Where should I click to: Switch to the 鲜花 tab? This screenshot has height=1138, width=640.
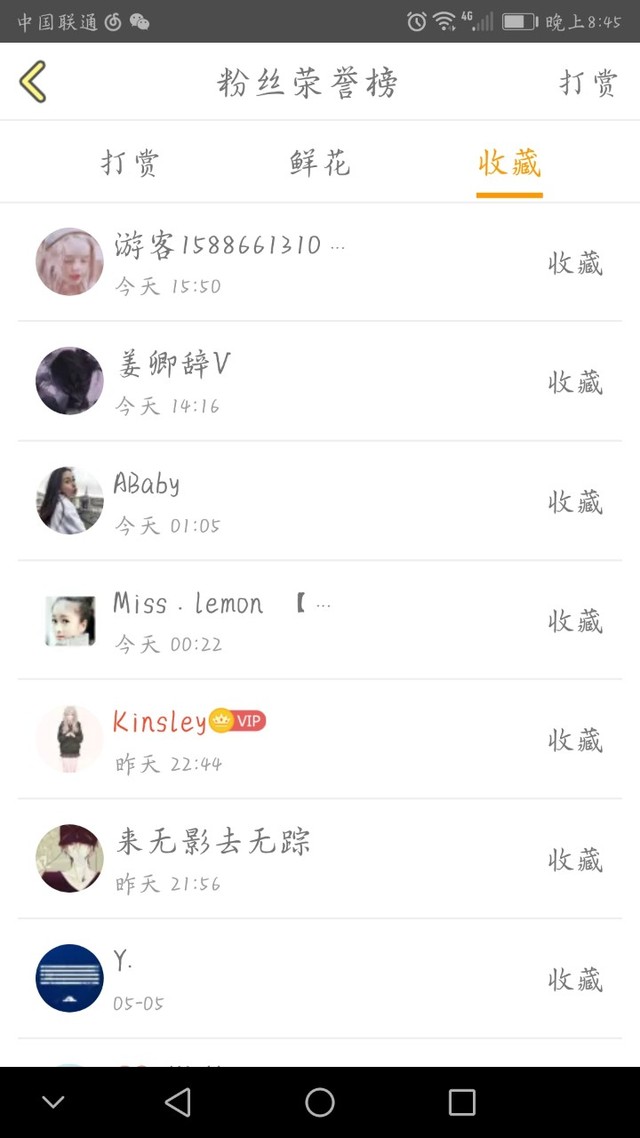coord(320,163)
